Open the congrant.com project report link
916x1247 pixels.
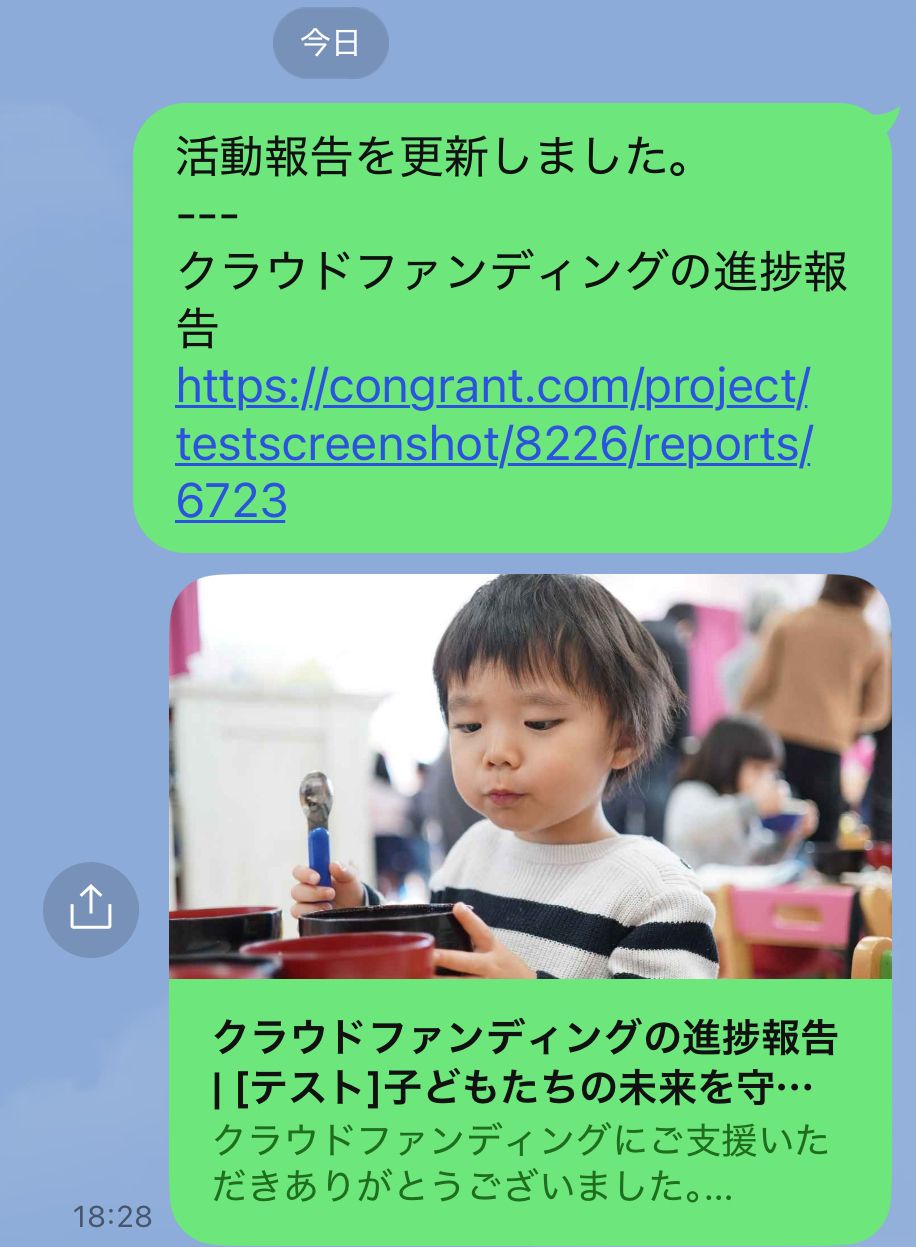point(492,443)
